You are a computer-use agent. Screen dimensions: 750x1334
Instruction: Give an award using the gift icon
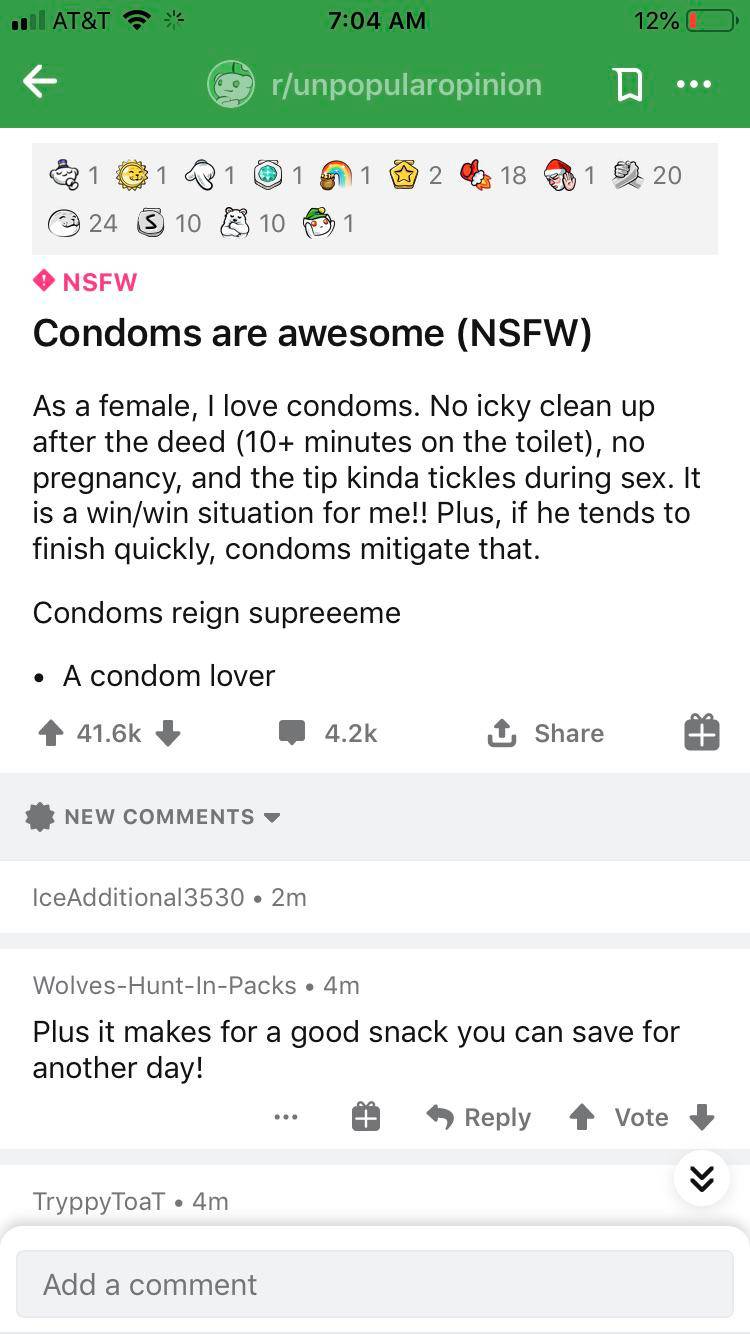[x=701, y=733]
